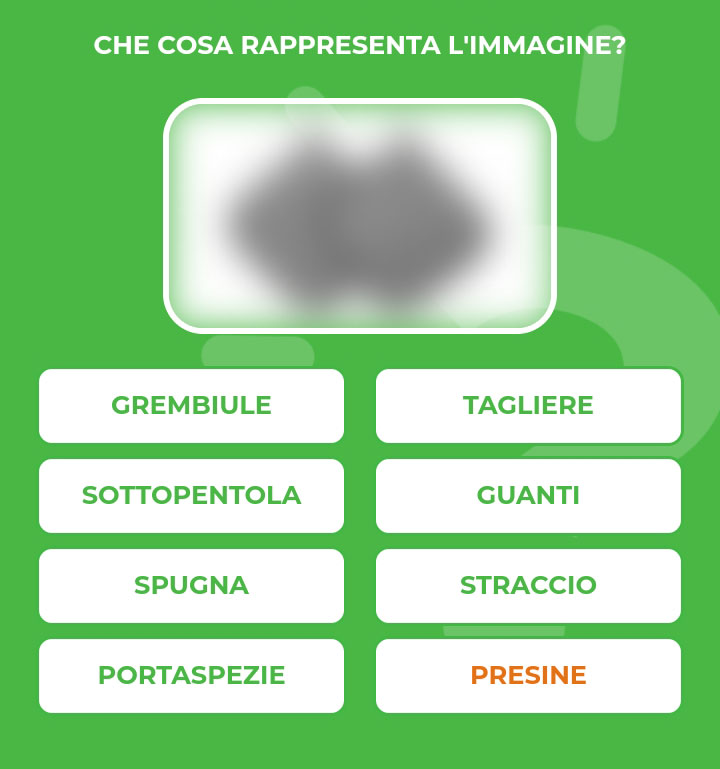This screenshot has width=720, height=769.
Task: Pick the orange PRESINE answer
Action: point(528,676)
